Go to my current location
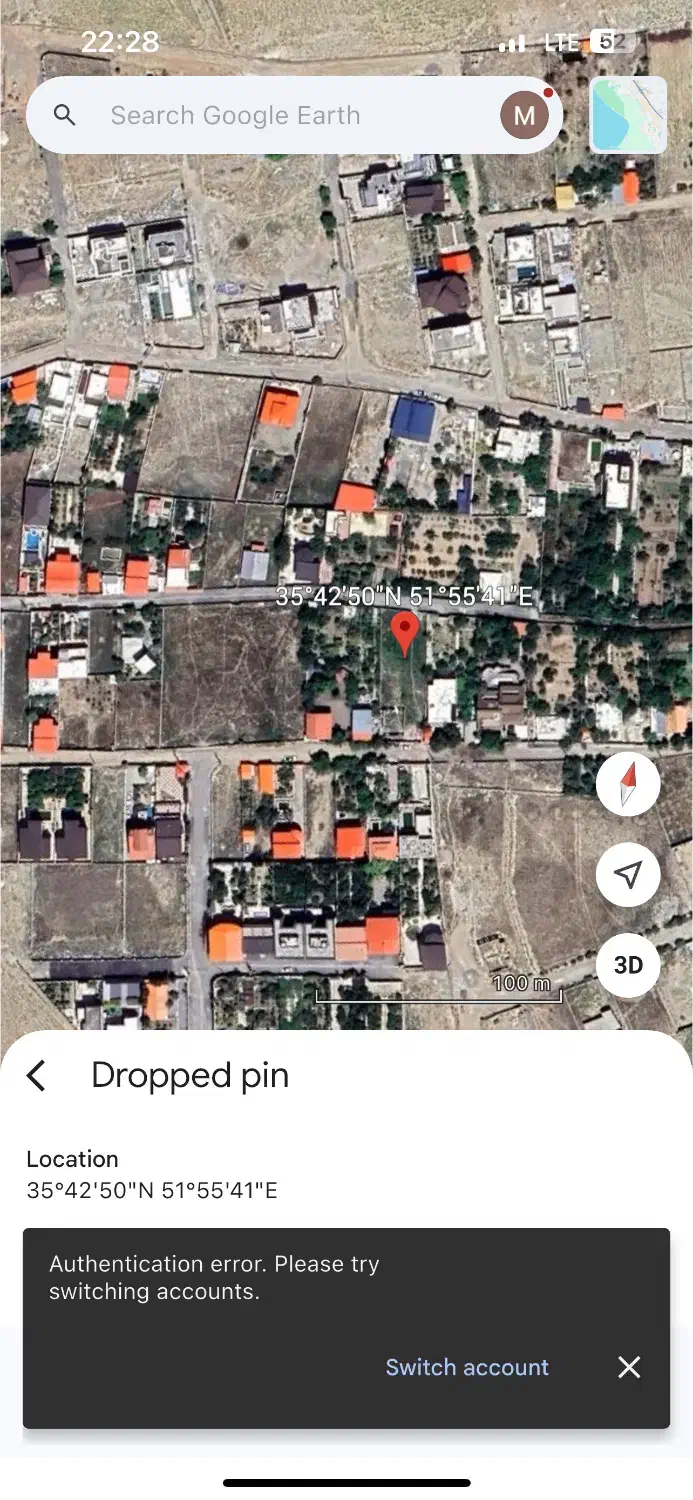 [x=627, y=875]
